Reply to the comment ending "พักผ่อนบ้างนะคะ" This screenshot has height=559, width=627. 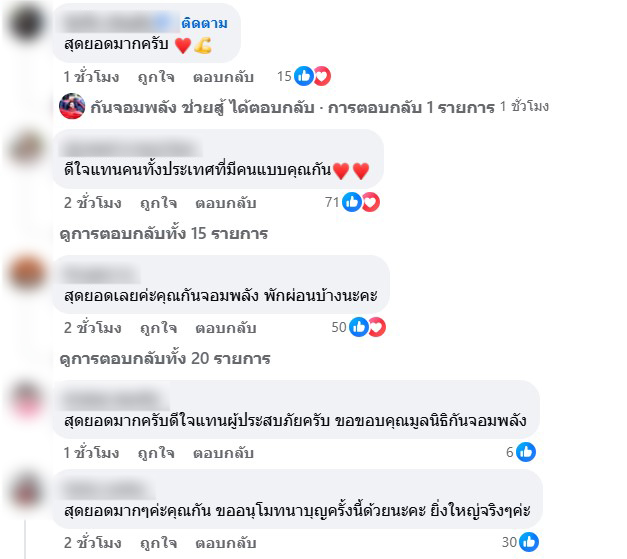pos(225,328)
